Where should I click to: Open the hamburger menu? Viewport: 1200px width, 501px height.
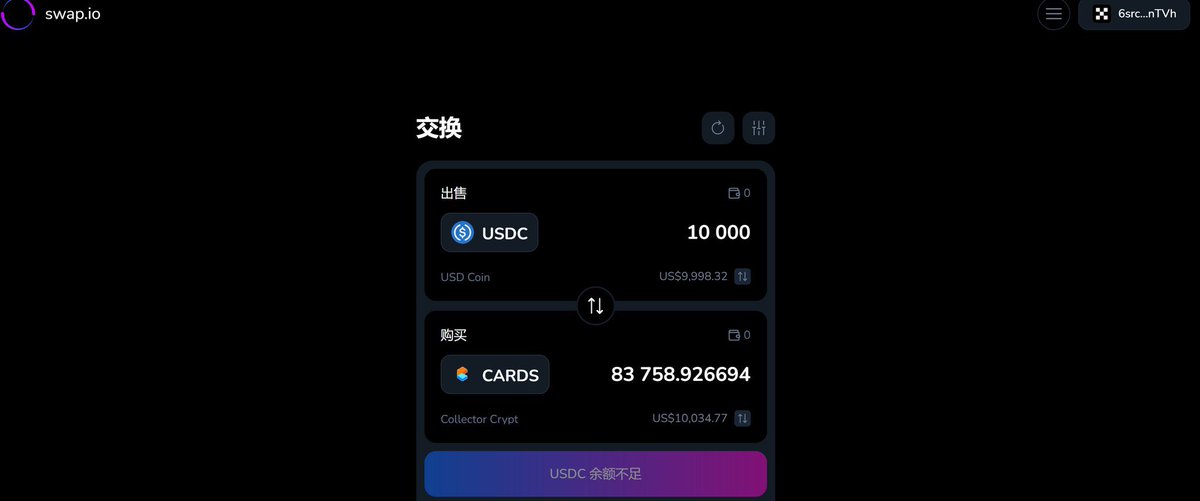point(1053,14)
